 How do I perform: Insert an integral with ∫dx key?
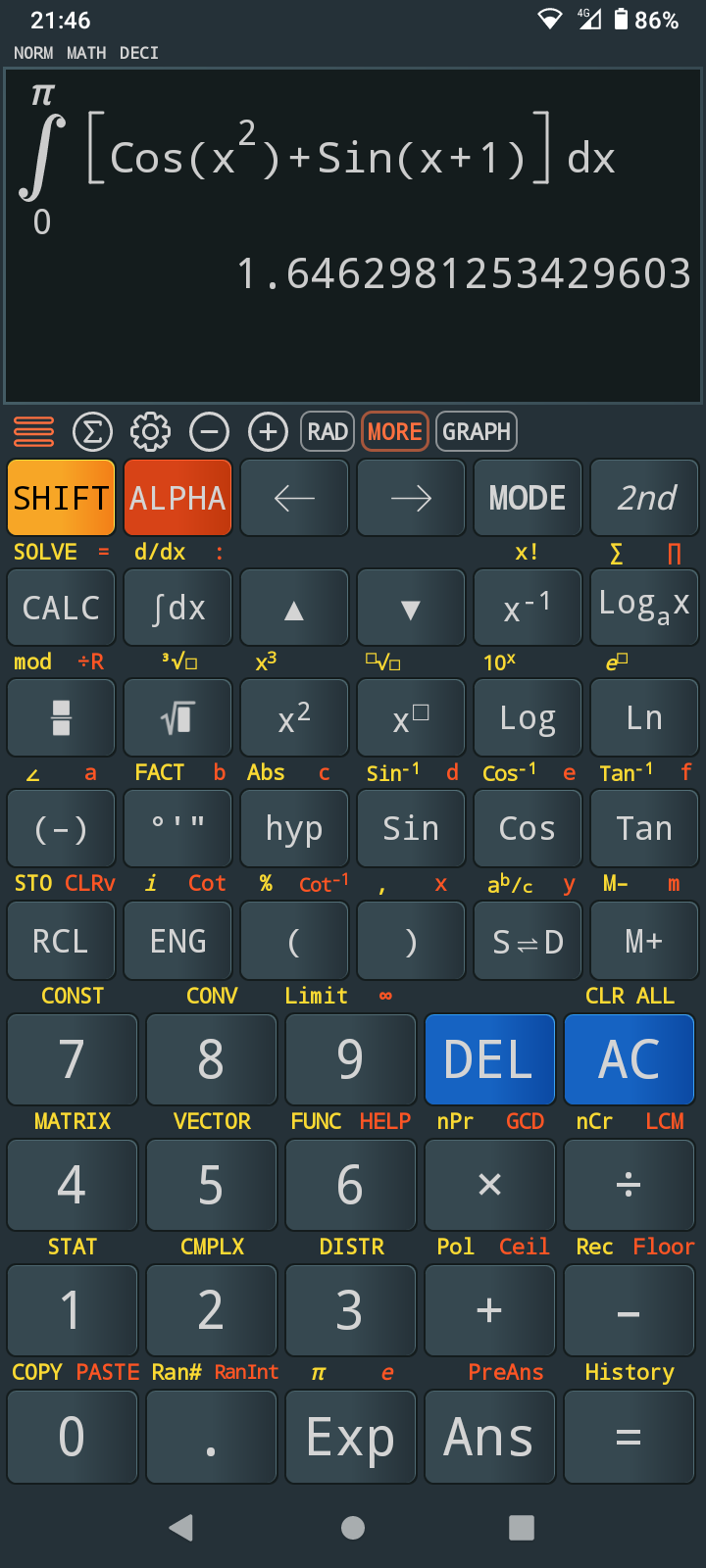pyautogui.click(x=177, y=608)
